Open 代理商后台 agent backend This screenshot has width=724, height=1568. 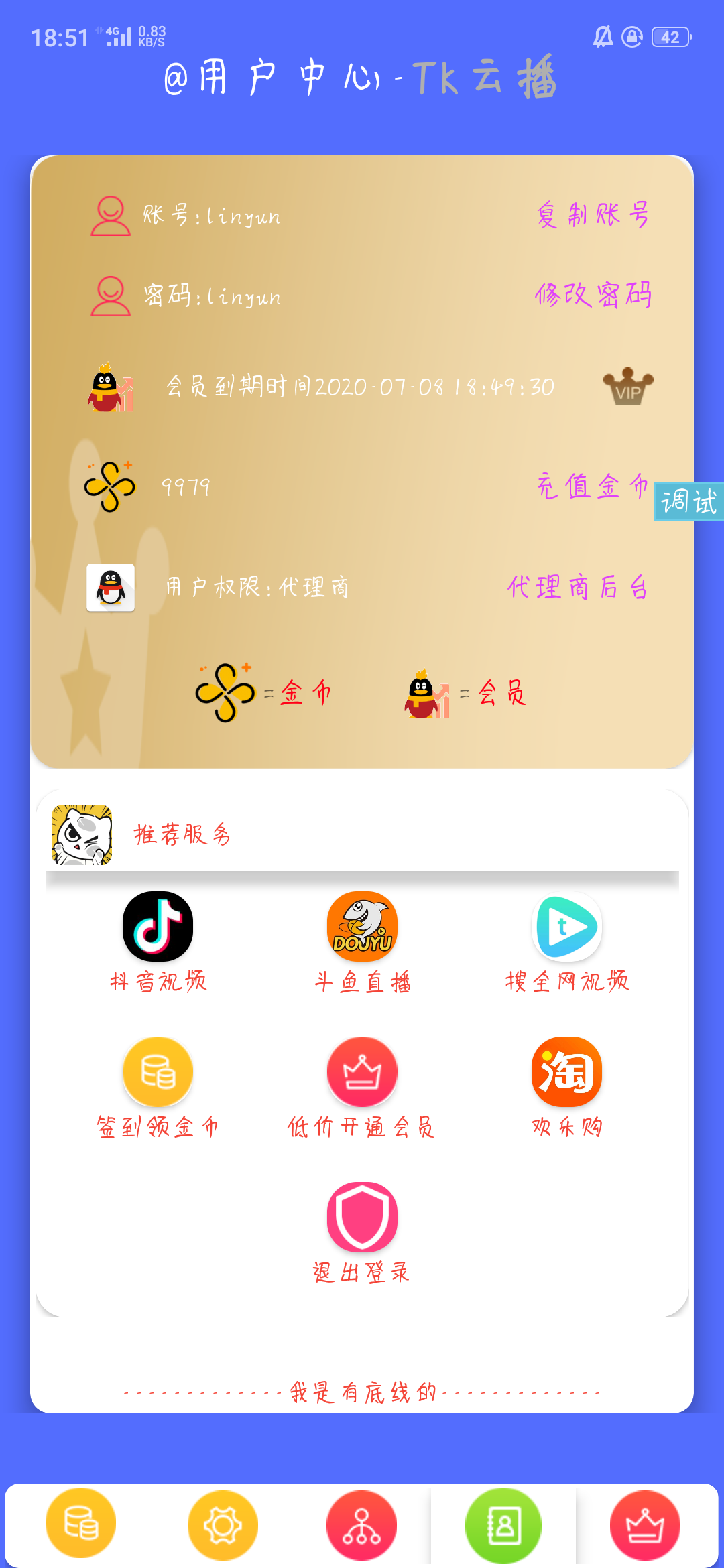tap(578, 588)
